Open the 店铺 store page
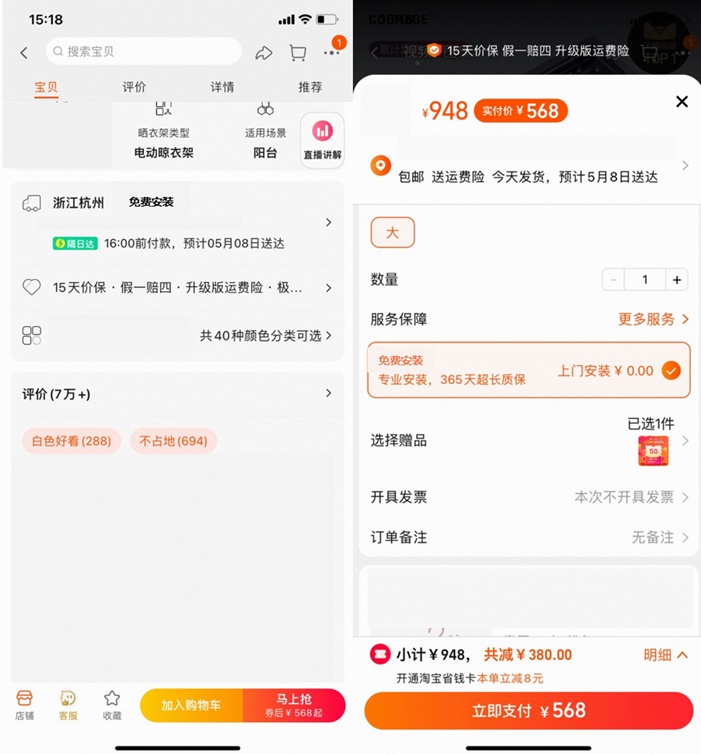Screen dimensions: 701x754 [x=24, y=705]
